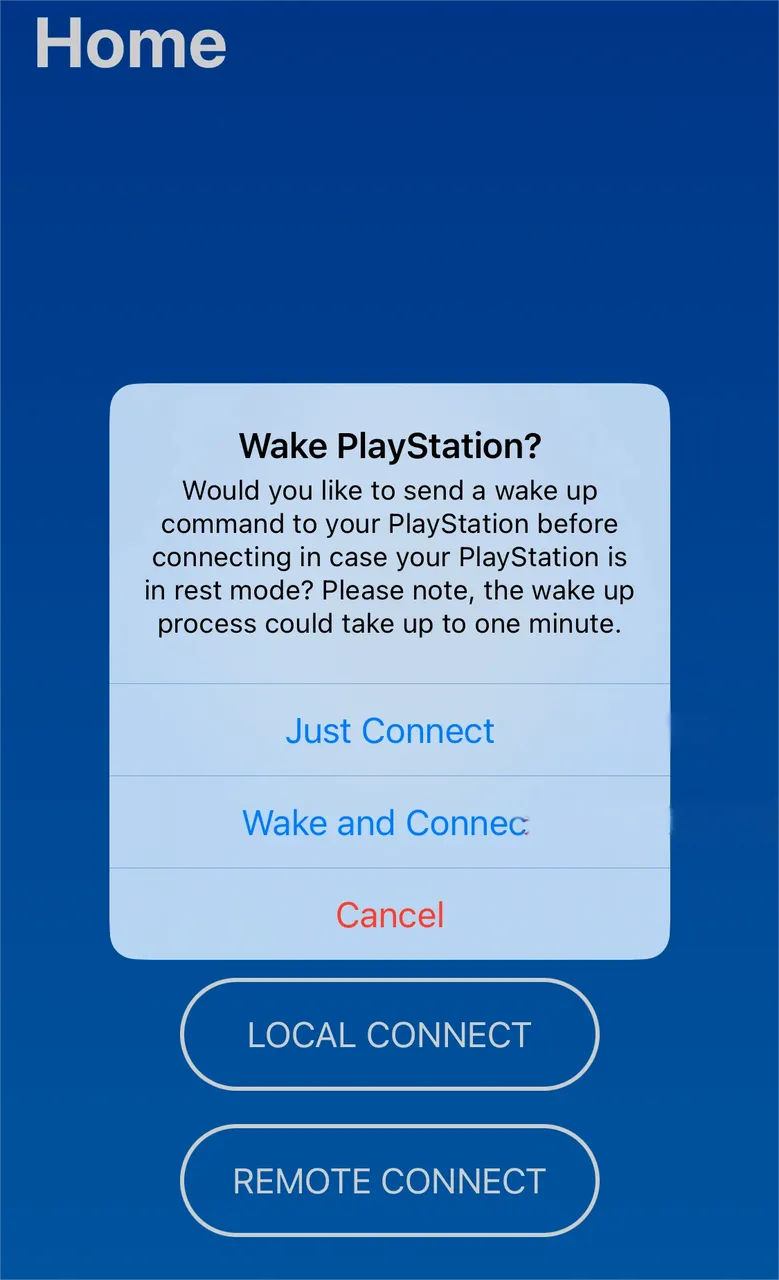Screen dimensions: 779x1280
Task: Tap the Local Connect button
Action: coord(389,1035)
